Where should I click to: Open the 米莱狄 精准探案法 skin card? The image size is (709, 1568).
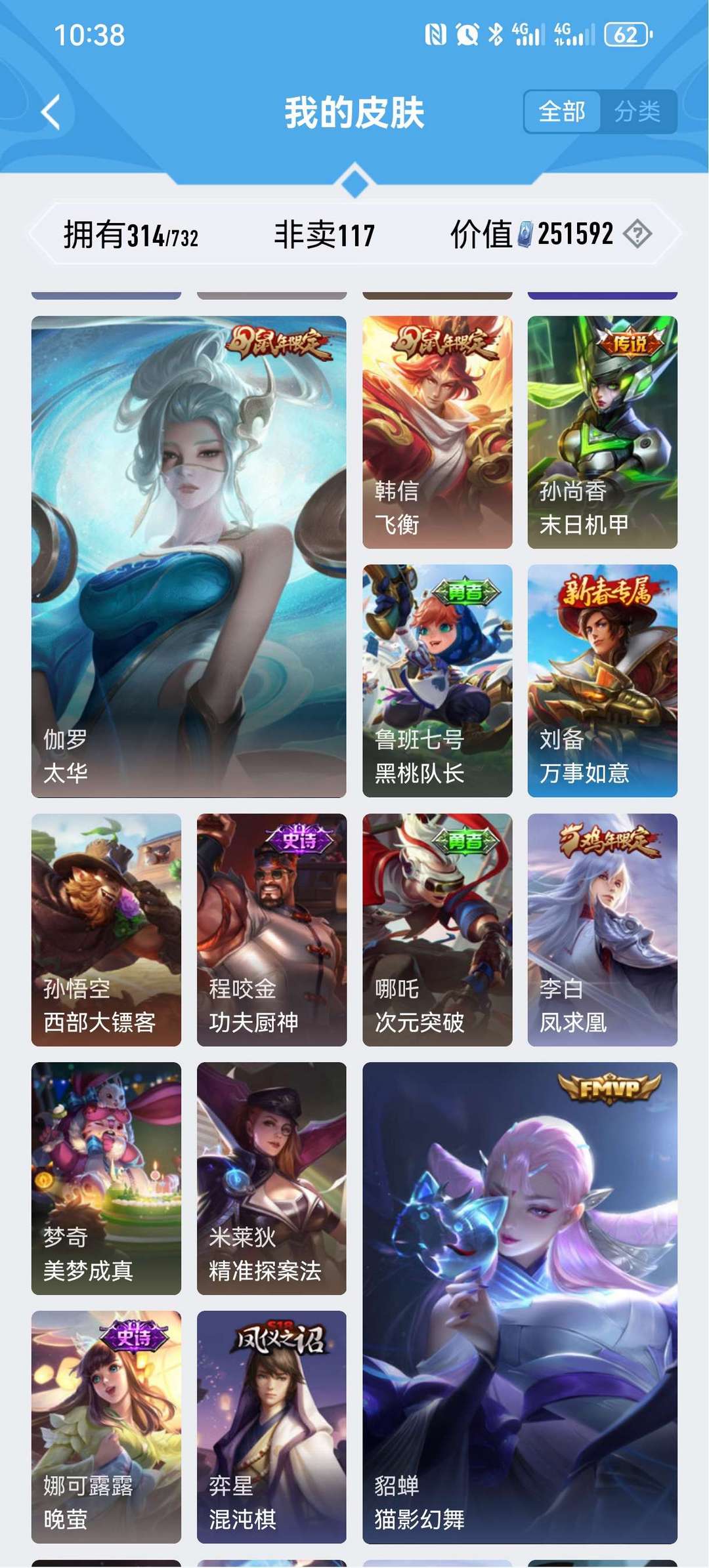[x=272, y=1178]
